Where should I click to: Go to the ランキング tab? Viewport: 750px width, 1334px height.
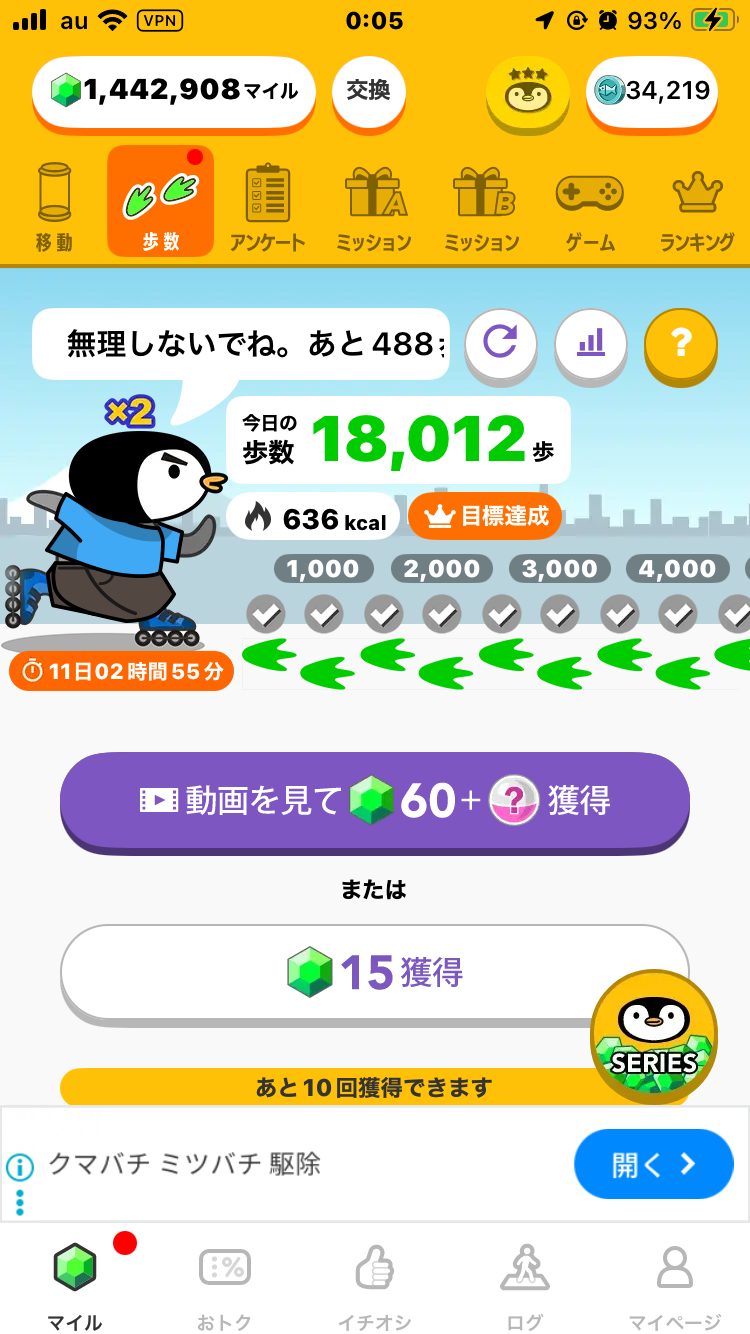click(x=697, y=204)
